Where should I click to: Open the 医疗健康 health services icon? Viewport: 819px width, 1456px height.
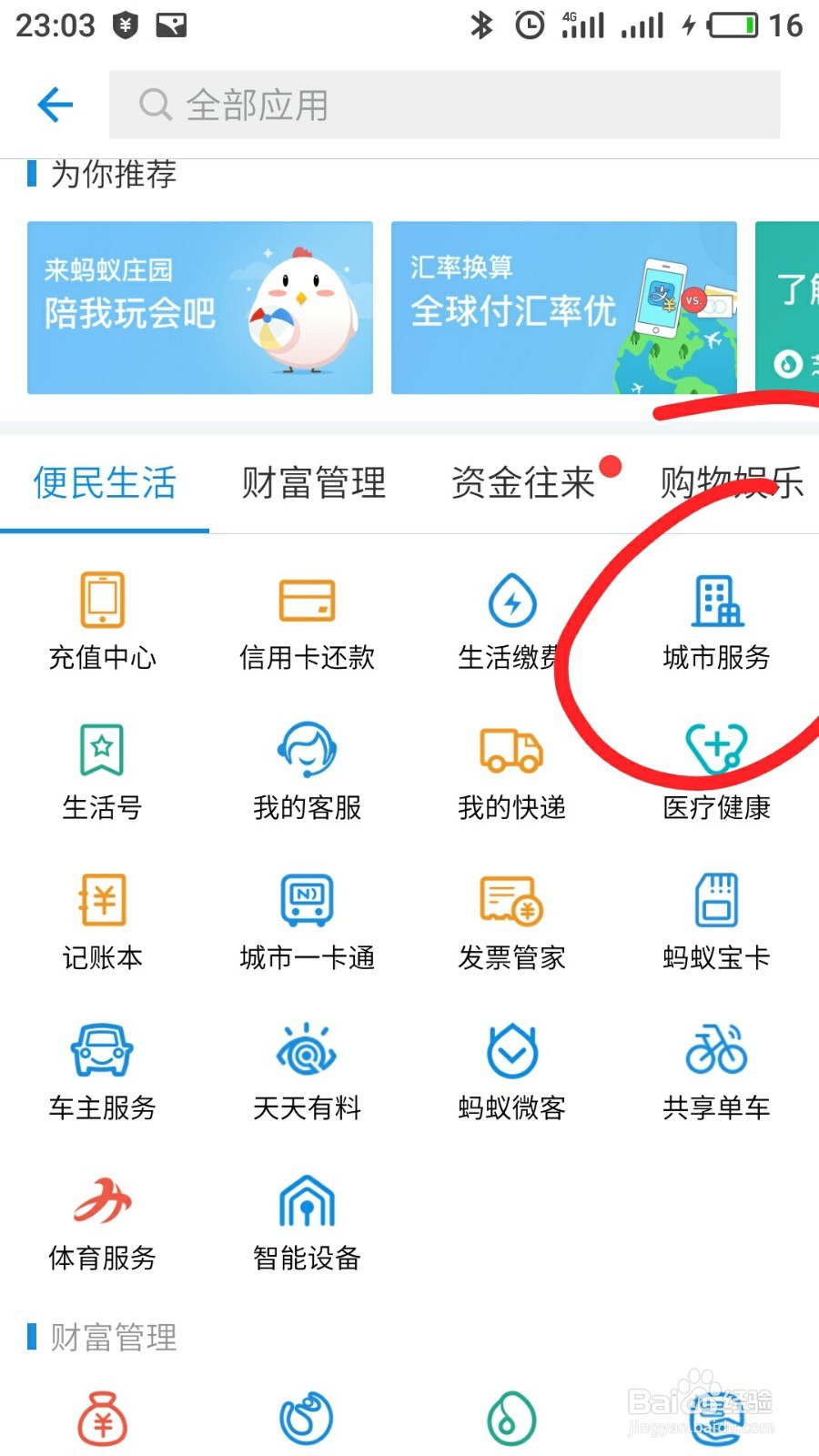pyautogui.click(x=716, y=769)
